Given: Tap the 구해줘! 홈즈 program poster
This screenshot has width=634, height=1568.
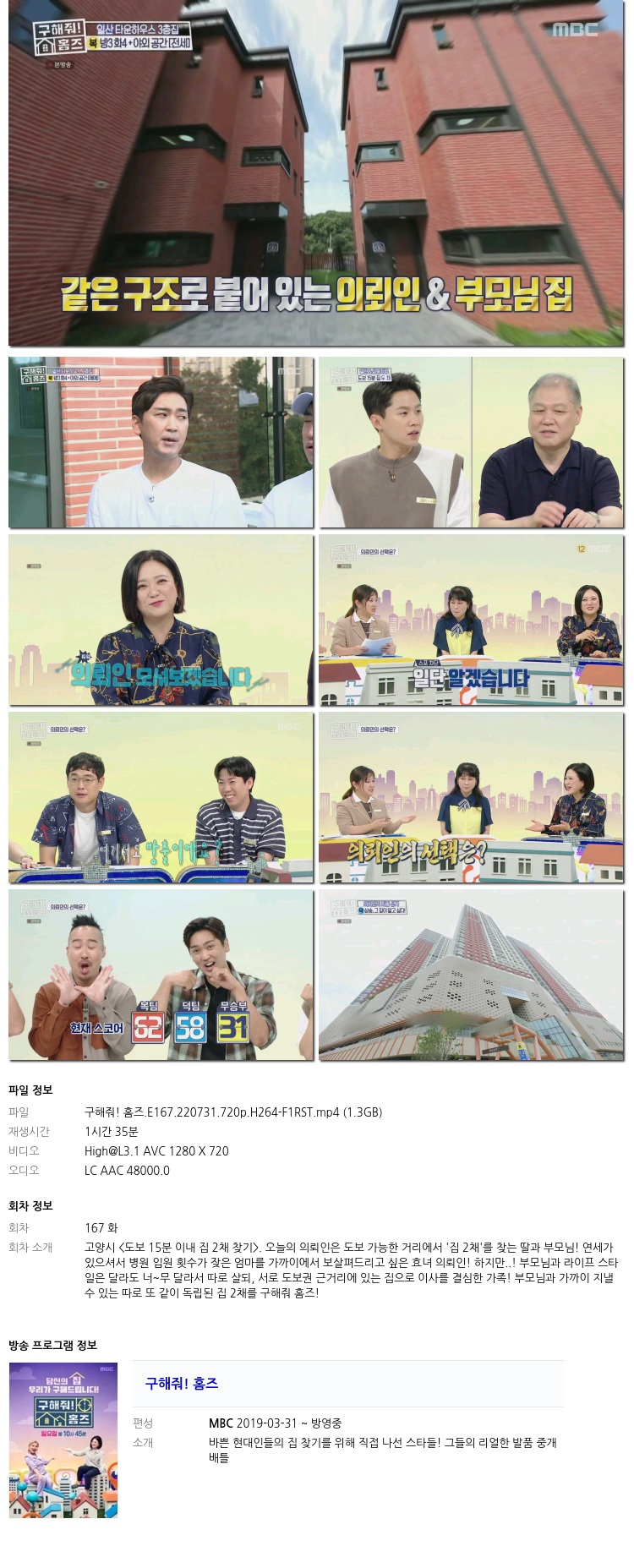Looking at the screenshot, I should click(63, 1440).
